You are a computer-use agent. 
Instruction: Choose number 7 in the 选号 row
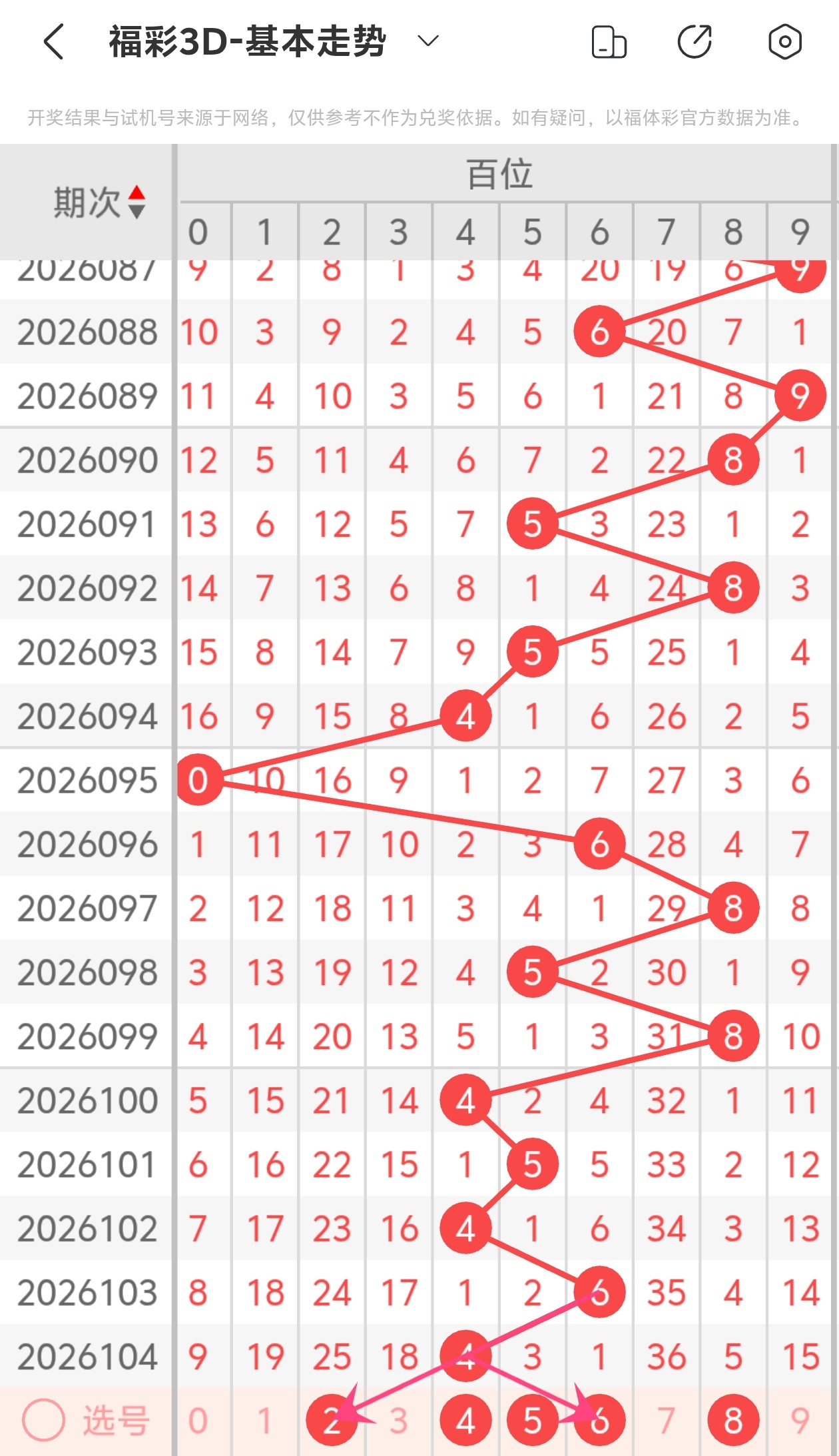coord(666,1421)
